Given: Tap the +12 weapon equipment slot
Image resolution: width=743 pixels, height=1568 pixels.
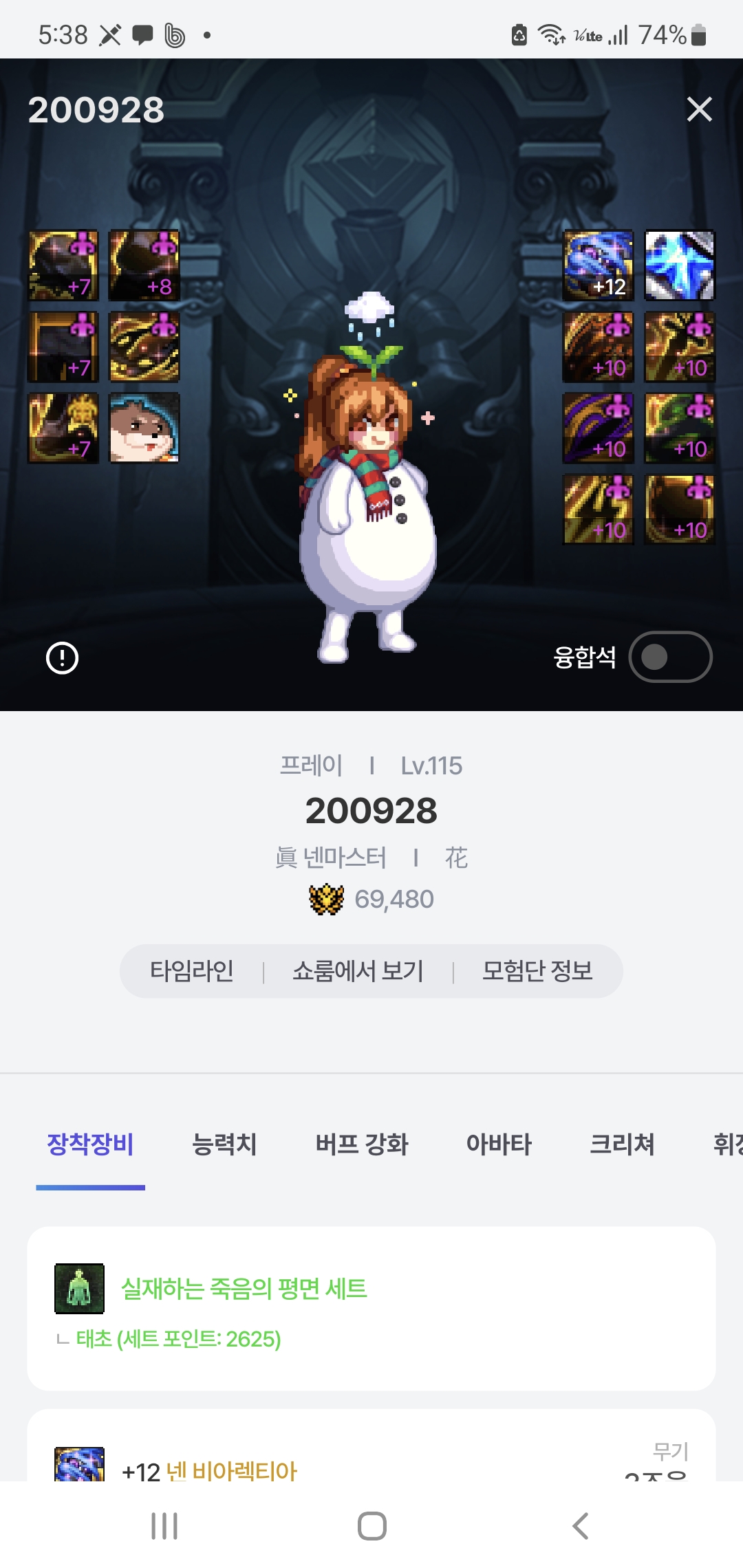Looking at the screenshot, I should (x=598, y=265).
